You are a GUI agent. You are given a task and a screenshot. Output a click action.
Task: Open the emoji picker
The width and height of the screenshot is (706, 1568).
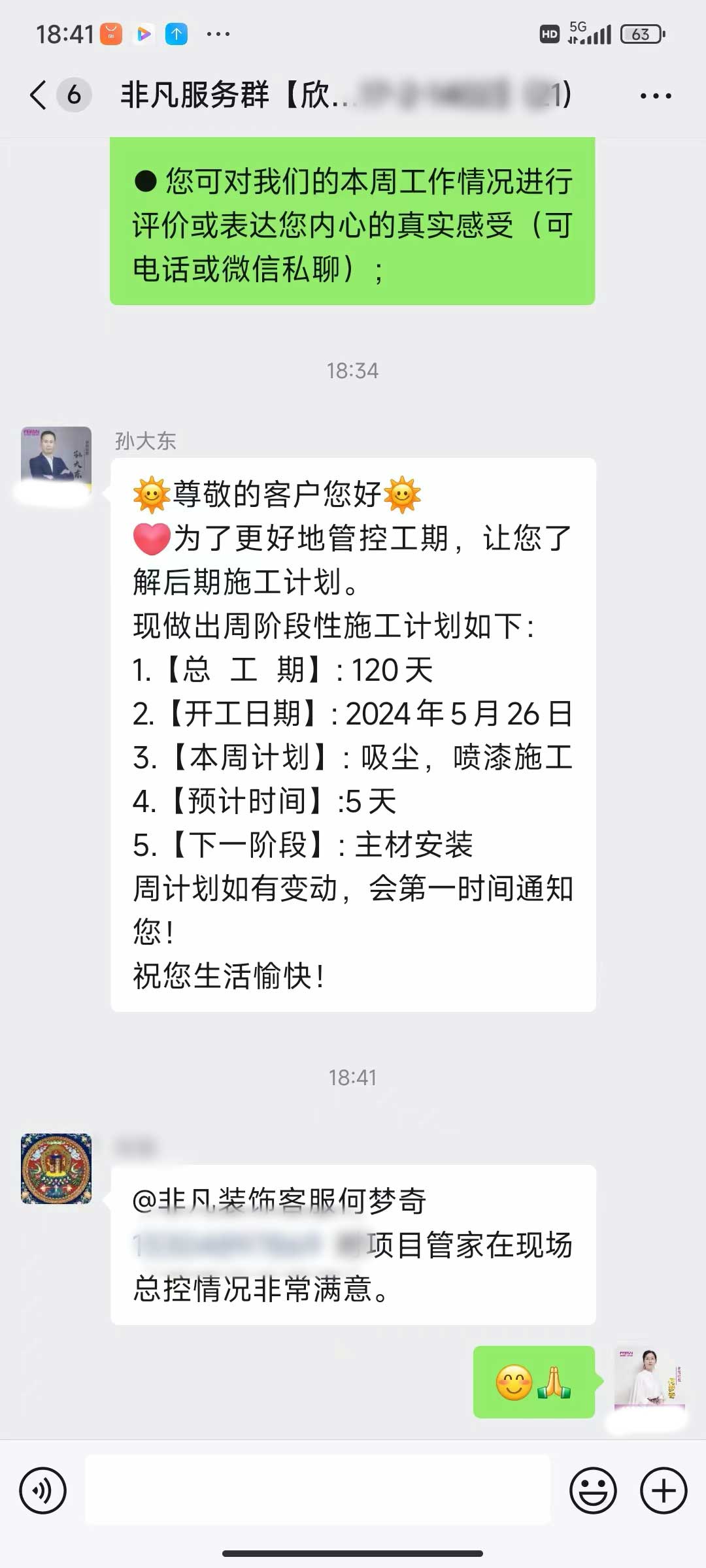(x=593, y=1490)
